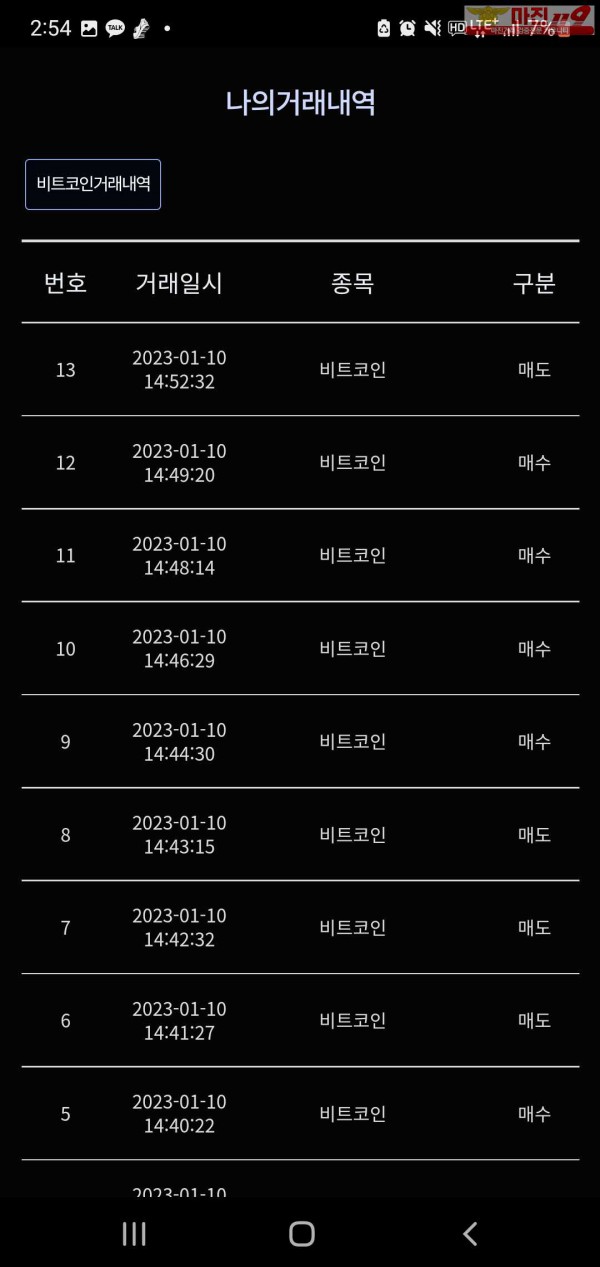Go to the home screen
This screenshot has height=1267, width=600.
coord(301,1234)
